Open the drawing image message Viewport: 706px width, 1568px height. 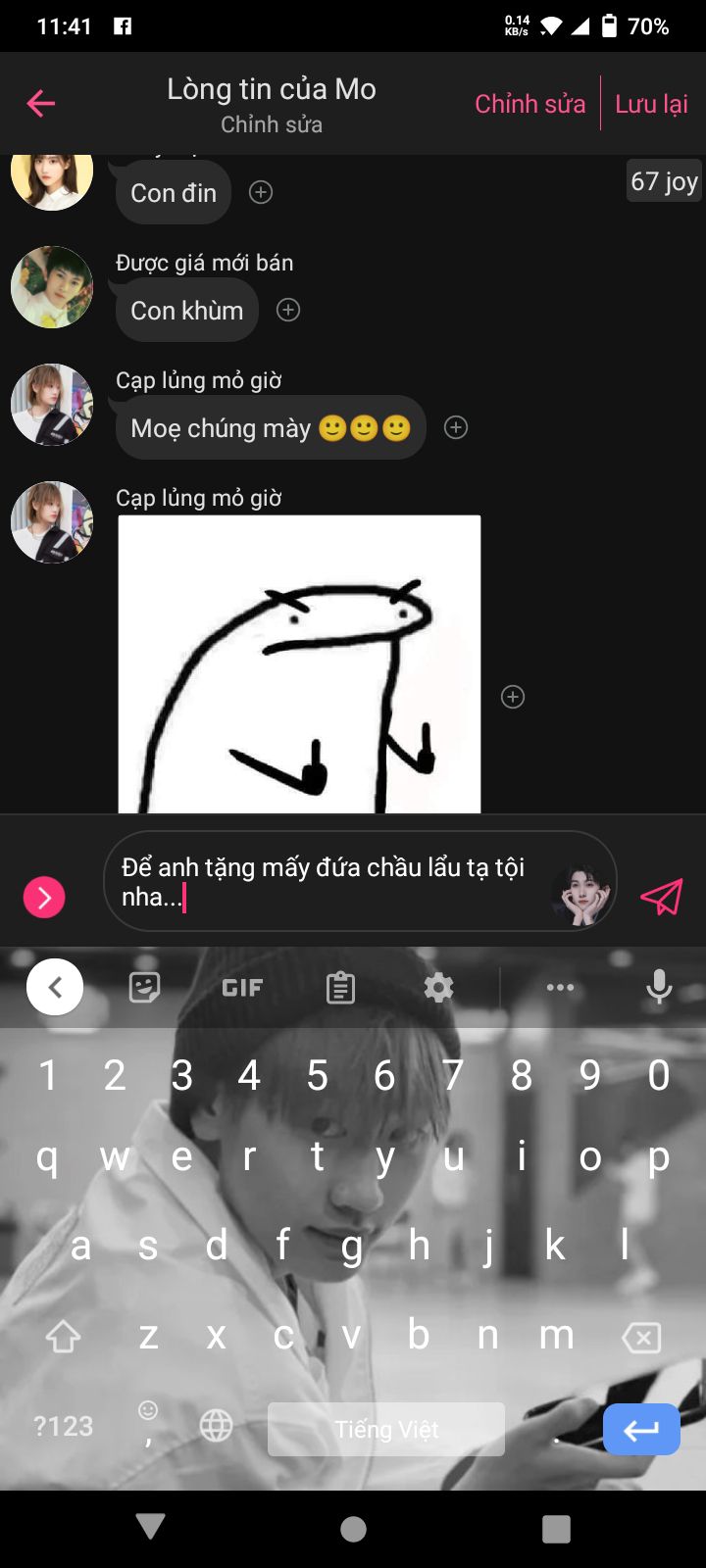(x=299, y=663)
